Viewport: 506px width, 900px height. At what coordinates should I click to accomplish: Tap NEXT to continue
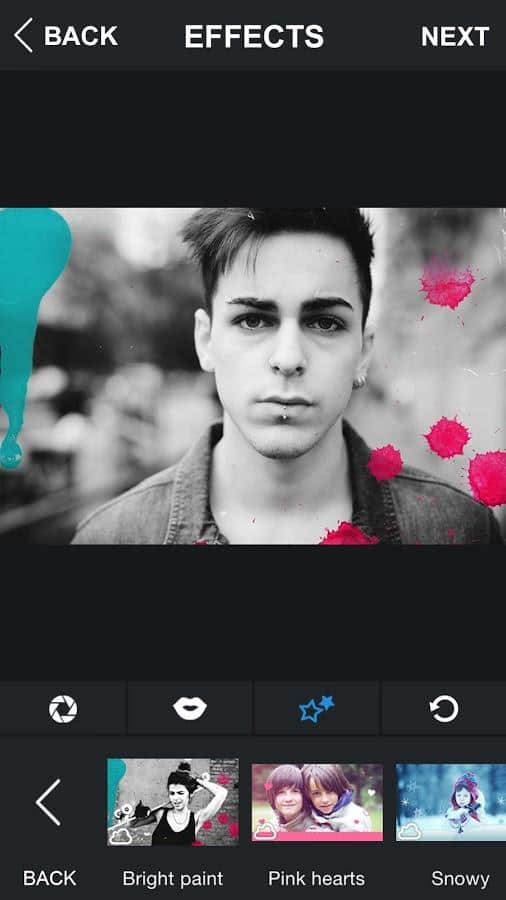click(455, 37)
